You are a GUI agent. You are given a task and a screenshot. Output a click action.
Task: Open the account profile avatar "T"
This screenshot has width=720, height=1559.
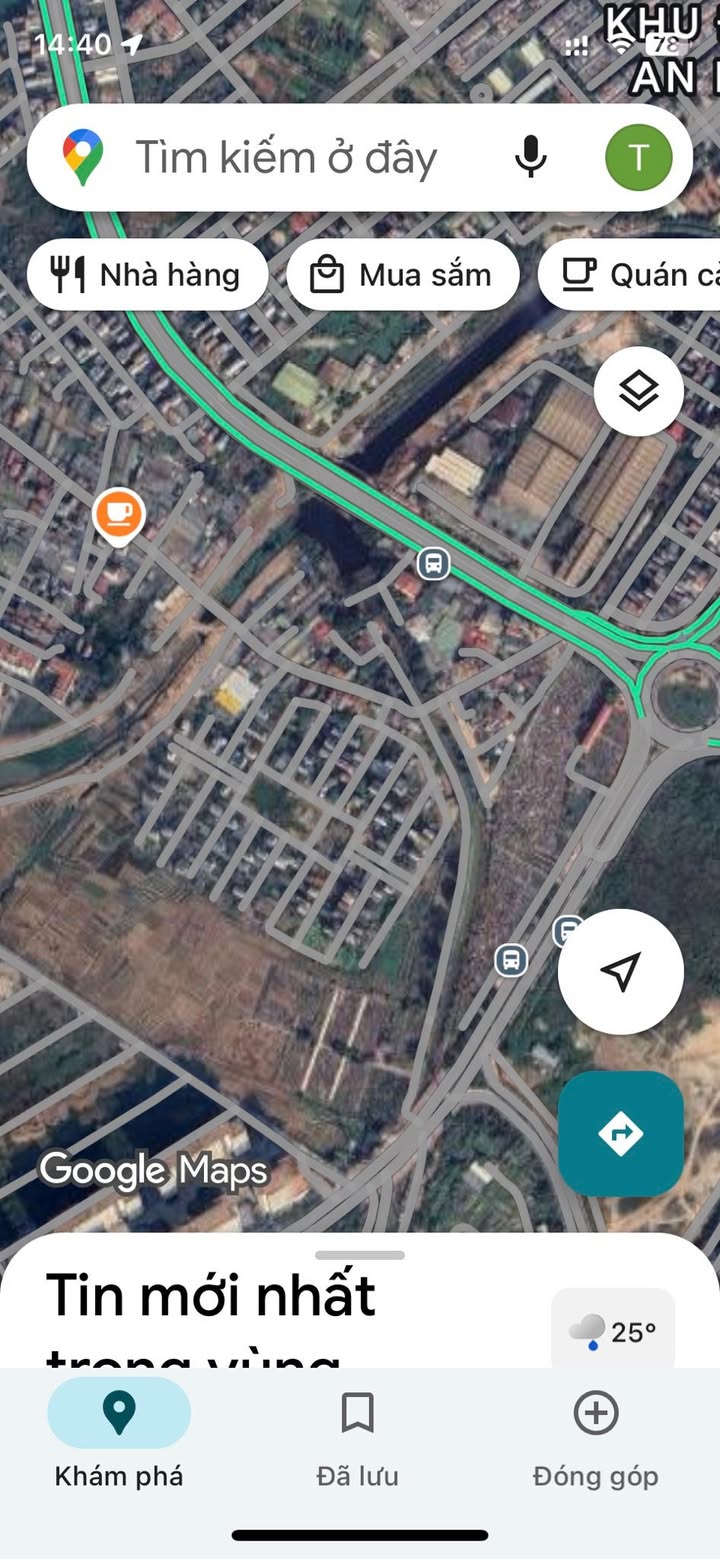point(638,157)
